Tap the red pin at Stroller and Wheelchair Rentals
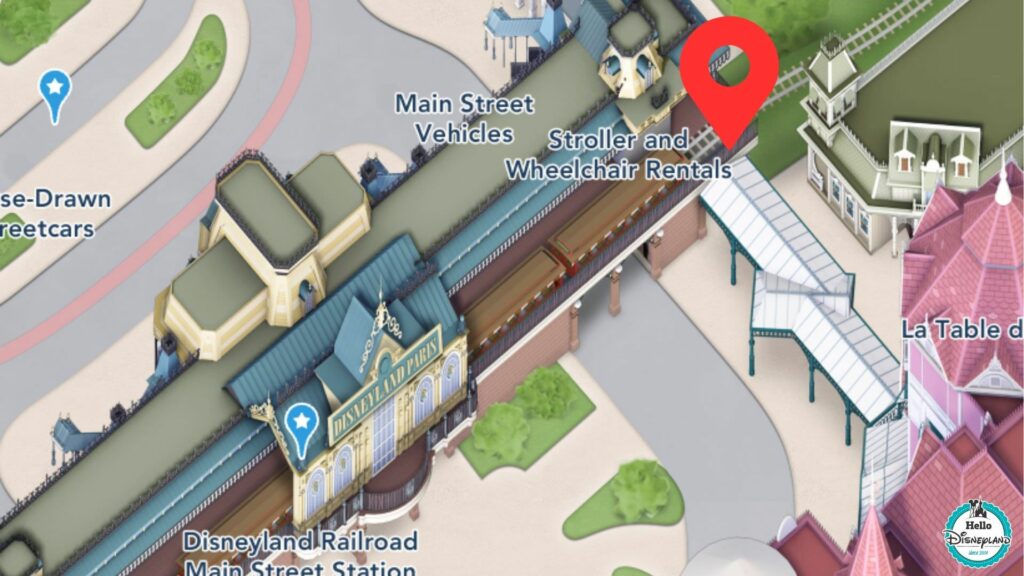The width and height of the screenshot is (1024, 576). tap(731, 67)
